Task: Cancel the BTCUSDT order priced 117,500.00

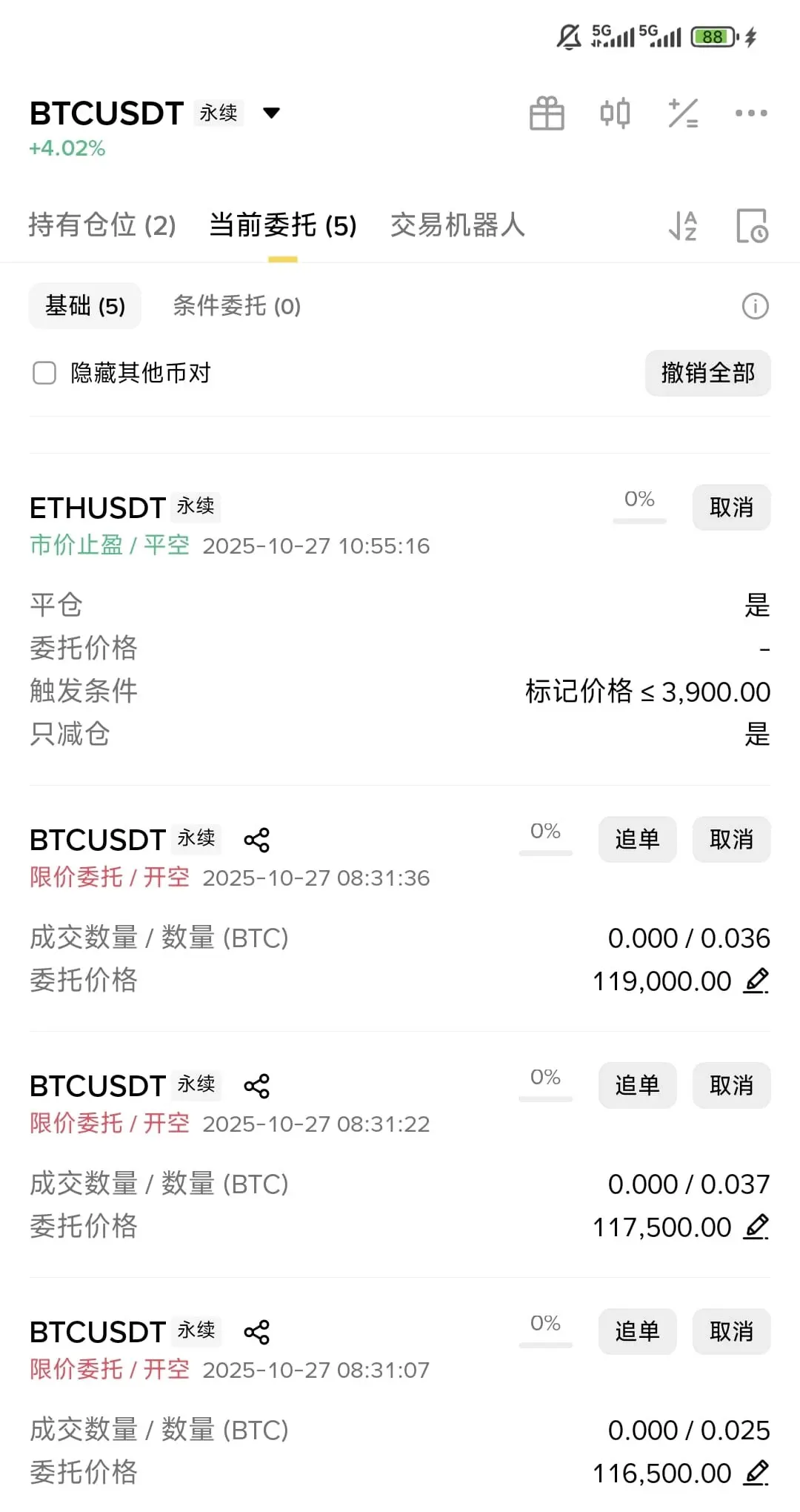Action: [731, 1086]
